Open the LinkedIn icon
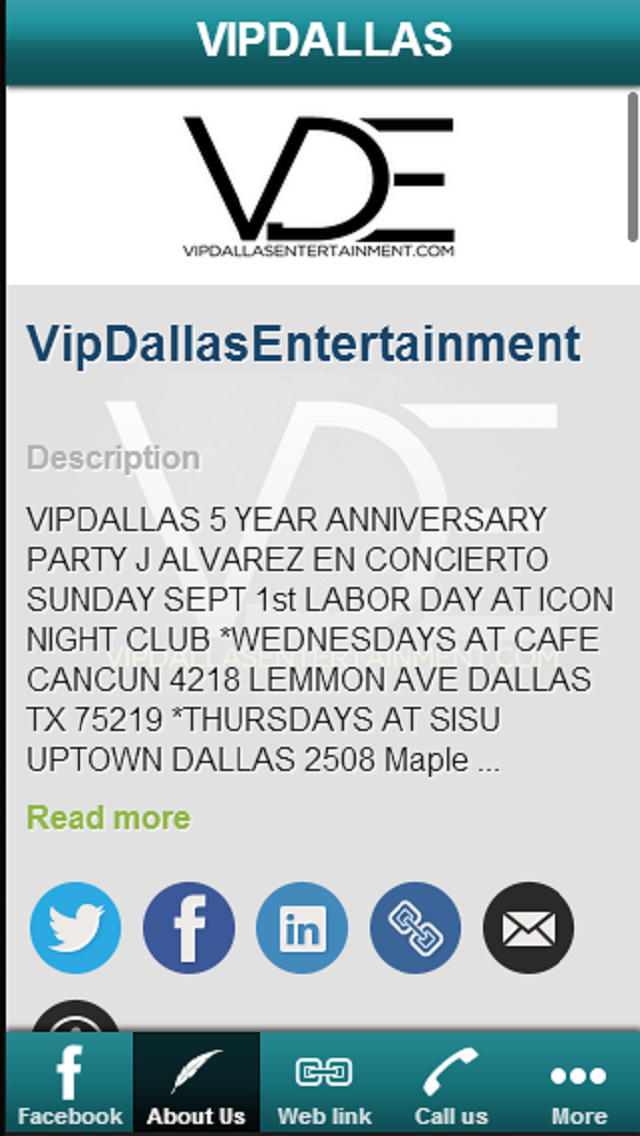Screen dimensions: 640x1136 302,927
